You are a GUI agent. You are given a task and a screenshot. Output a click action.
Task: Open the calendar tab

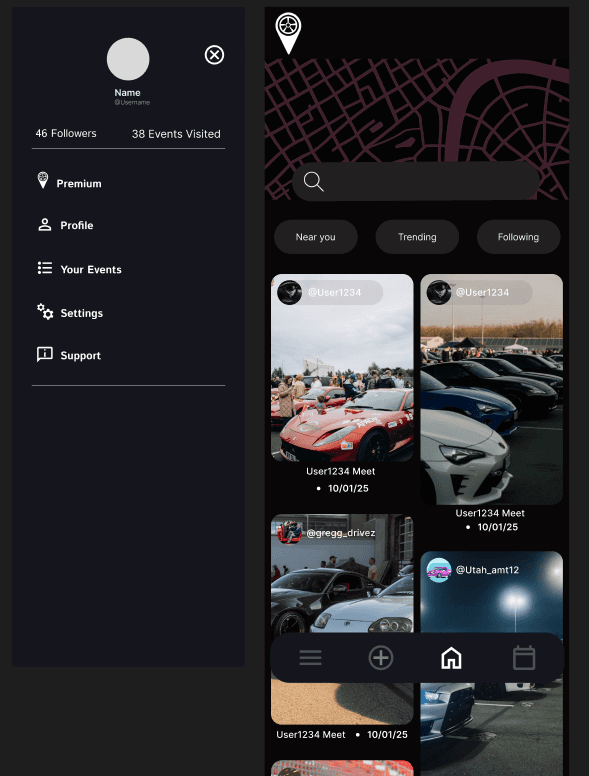(524, 658)
